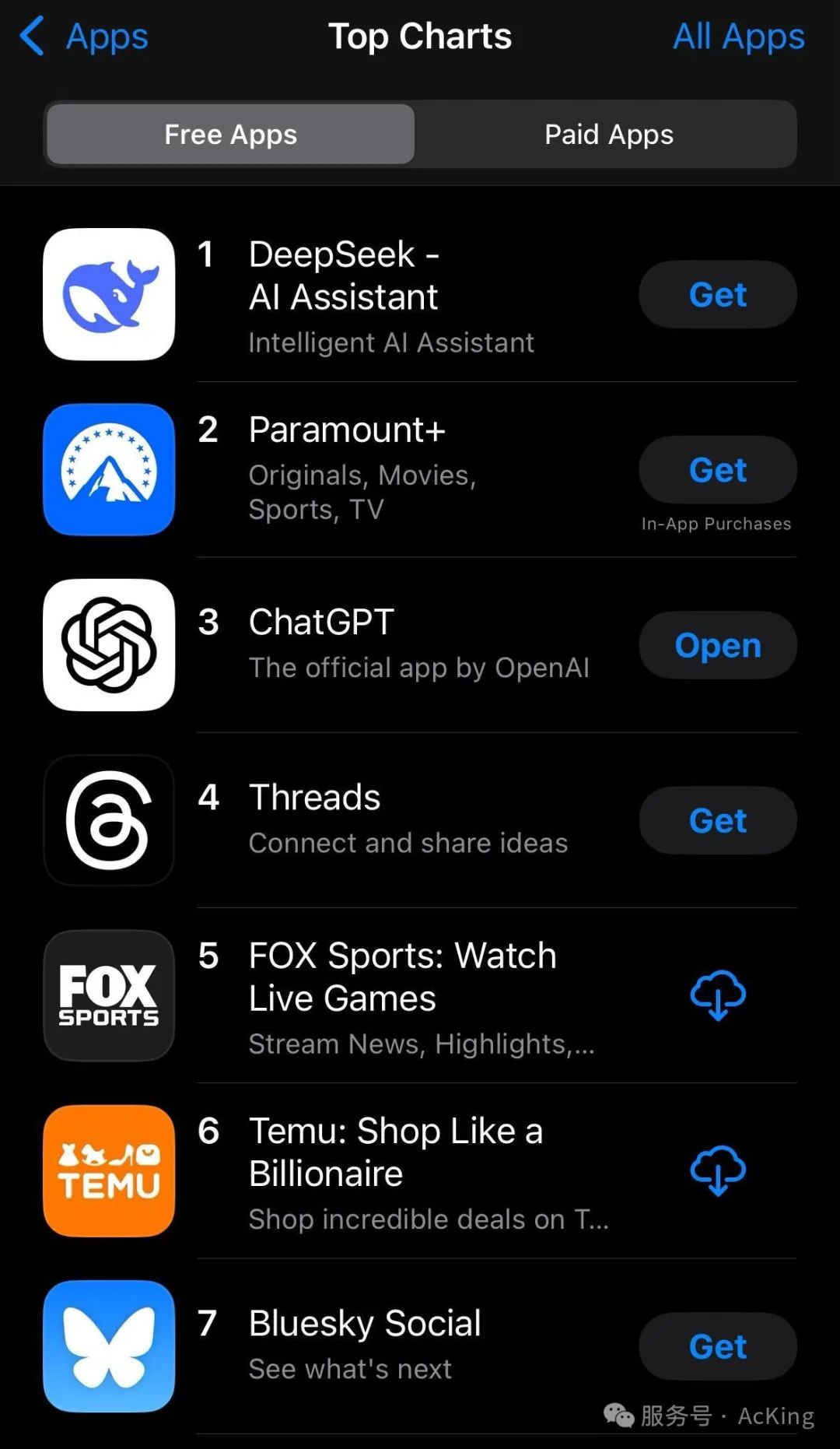The width and height of the screenshot is (840, 1449).
Task: Select the Free Apps tab
Action: [230, 134]
